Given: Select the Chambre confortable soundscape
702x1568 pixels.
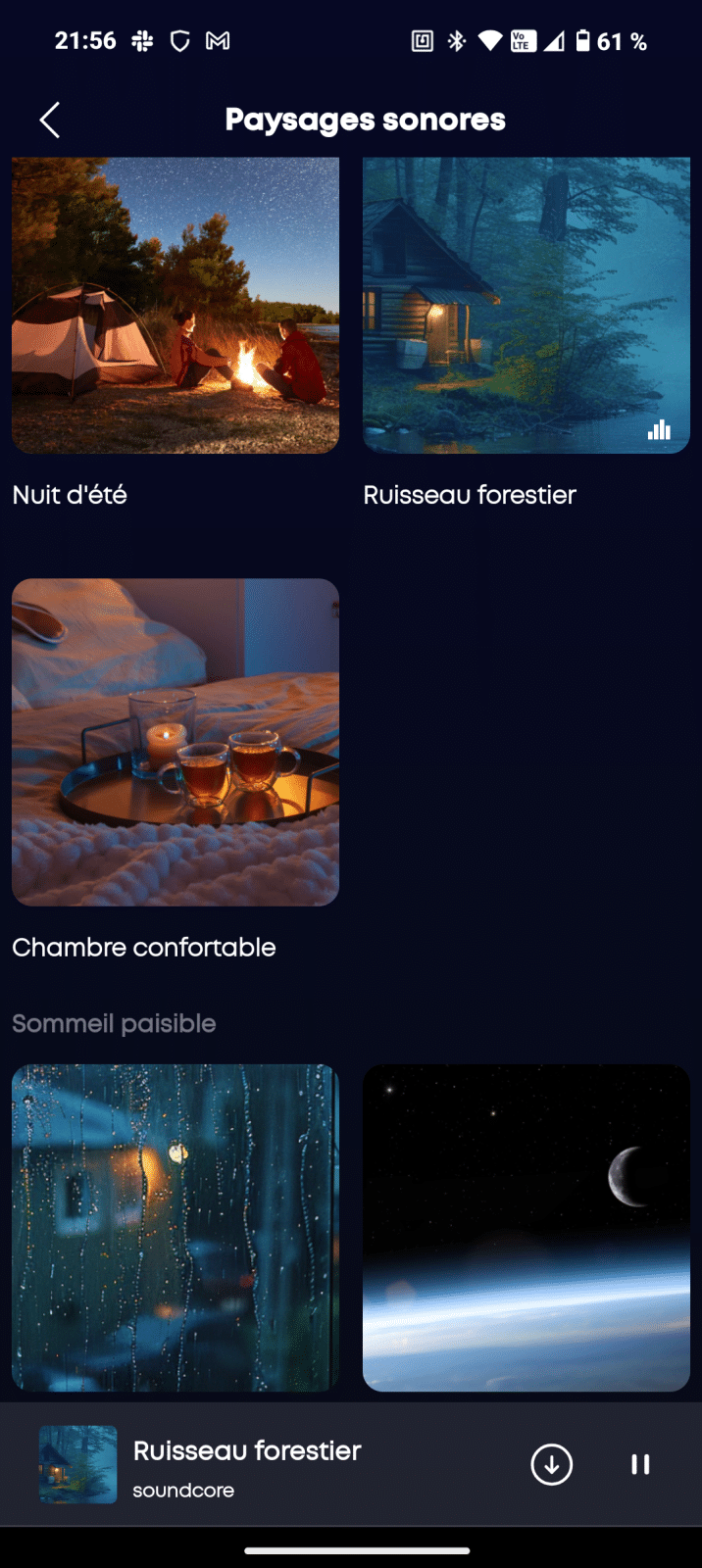Looking at the screenshot, I should 175,742.
